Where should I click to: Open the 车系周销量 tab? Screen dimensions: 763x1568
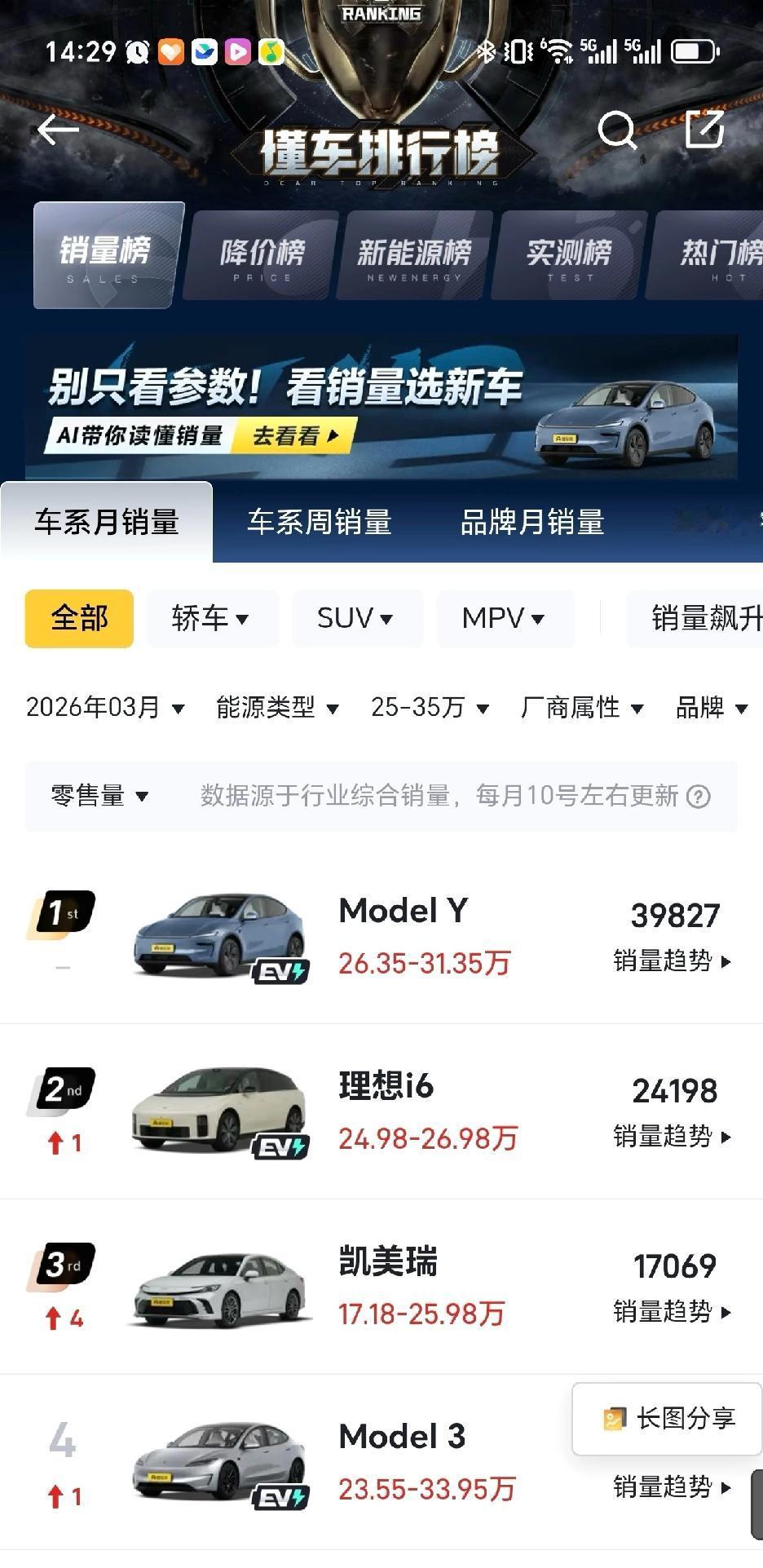(320, 523)
